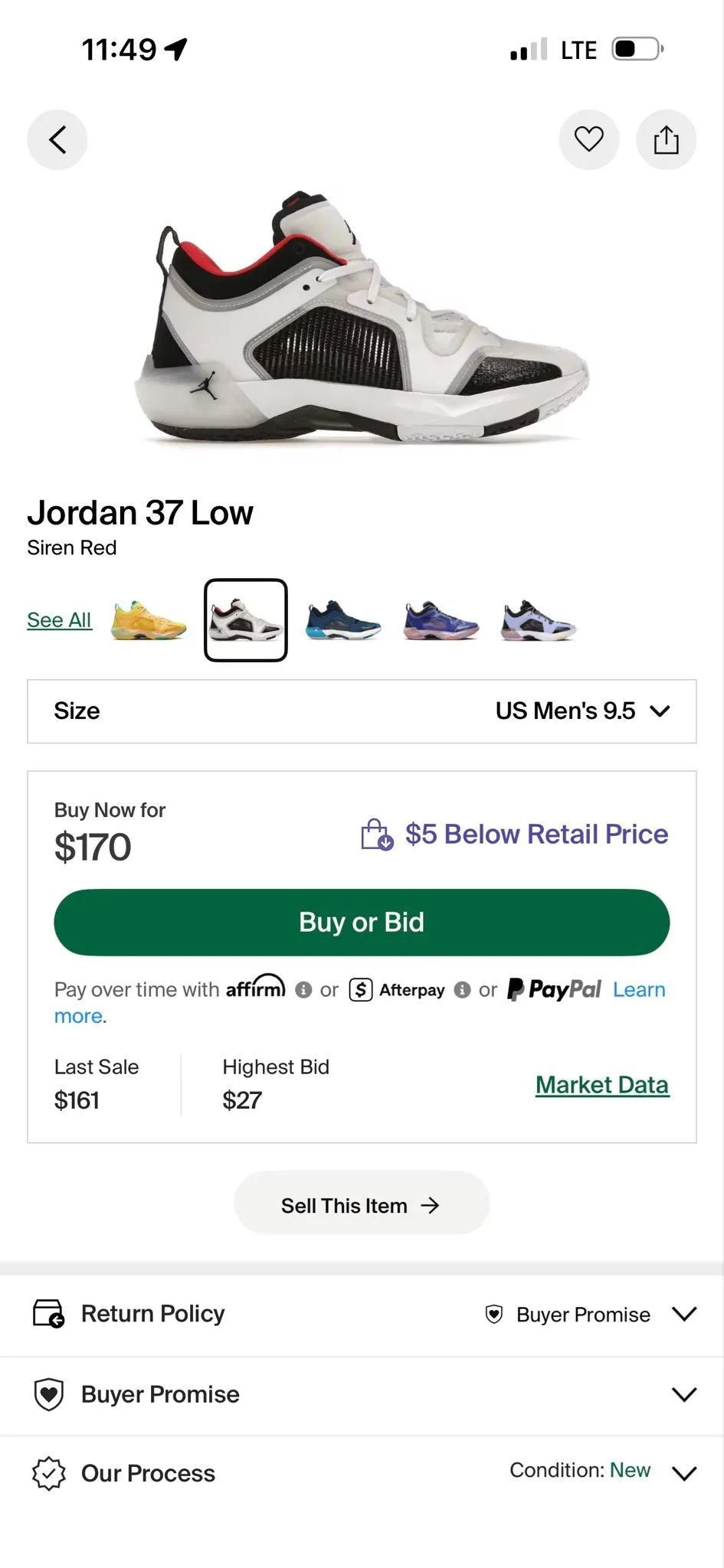Expand the Our Process section
The image size is (724, 1568).
(362, 1473)
